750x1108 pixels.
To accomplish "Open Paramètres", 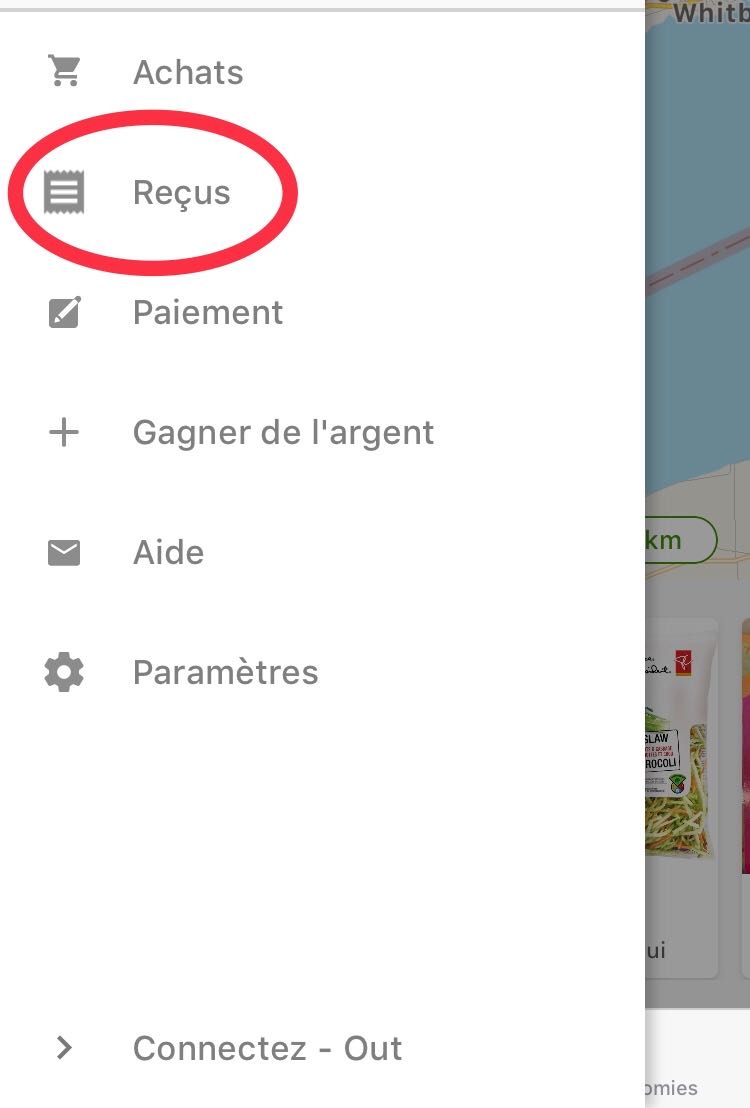I will [225, 673].
